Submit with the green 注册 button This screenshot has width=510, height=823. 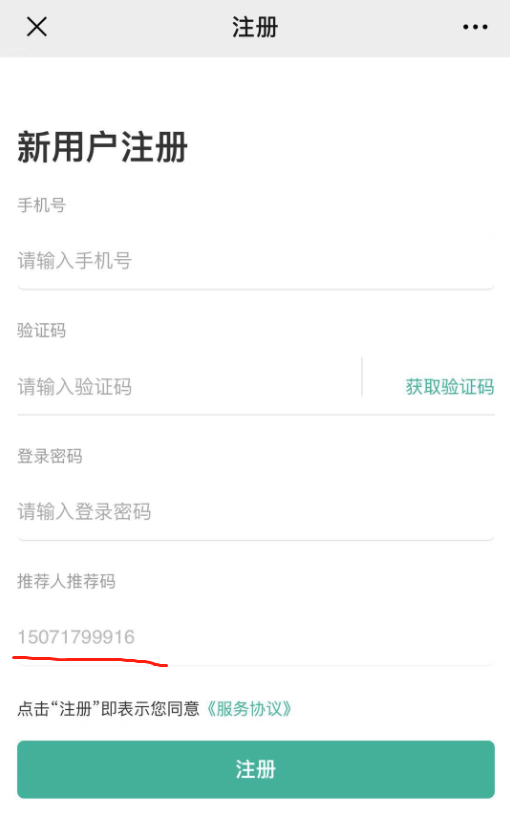pos(256,769)
